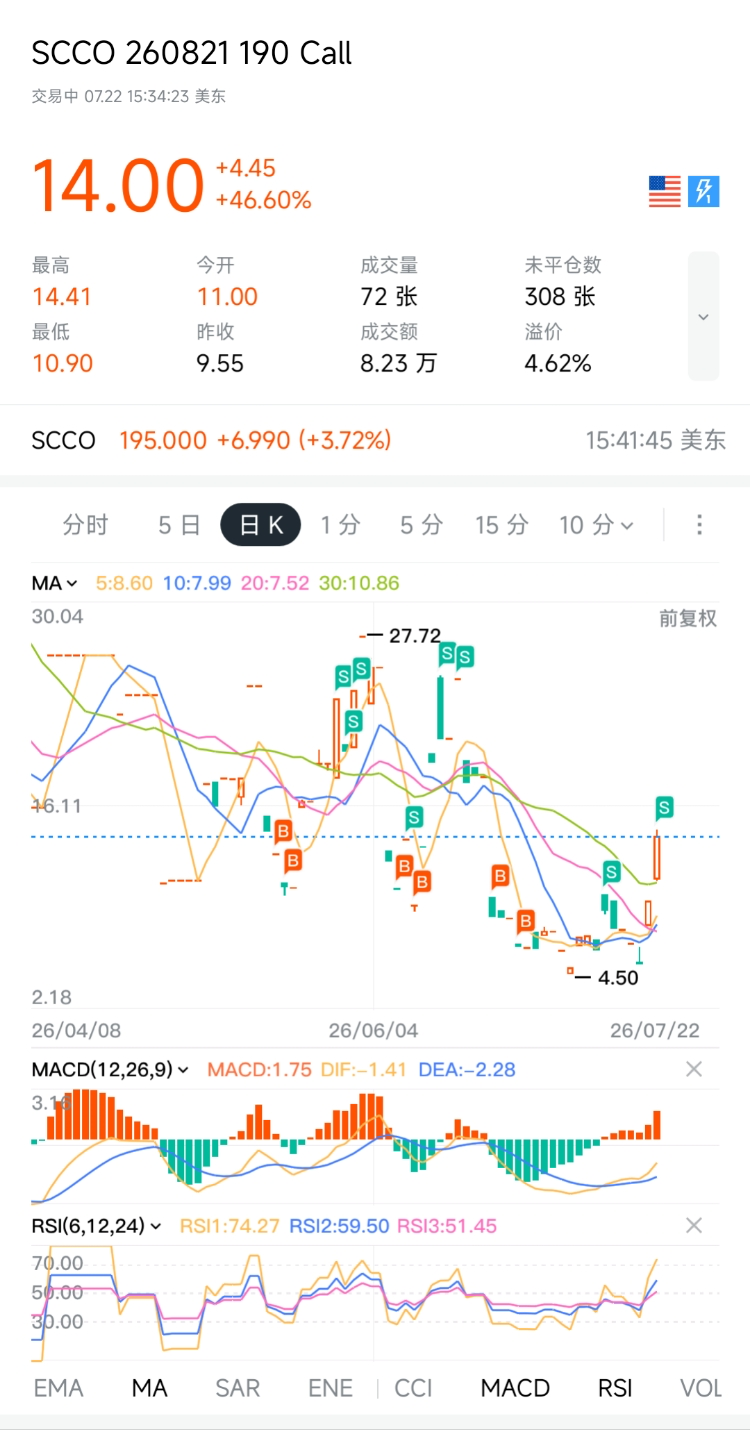
Task: Select the ENE indicator
Action: pyautogui.click(x=330, y=1388)
